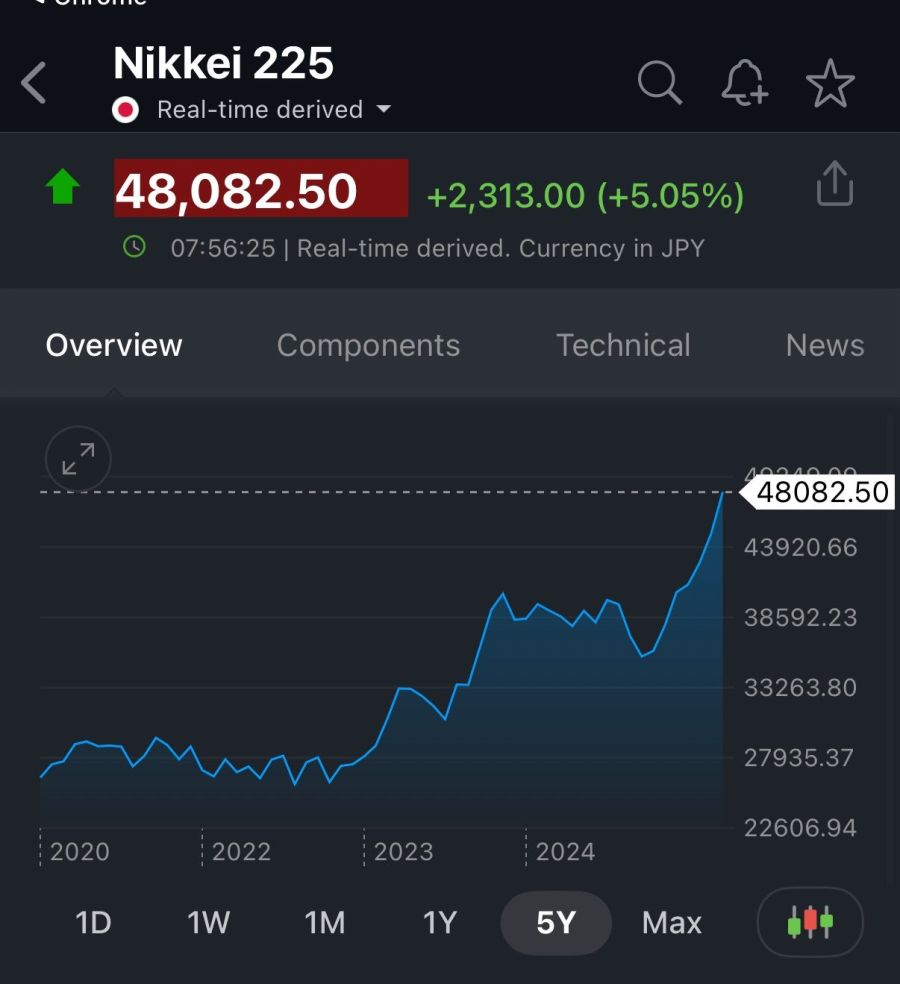Screen dimensions: 900x984
Task: Collapse the Real-time derived menu arrow
Action: (x=384, y=111)
